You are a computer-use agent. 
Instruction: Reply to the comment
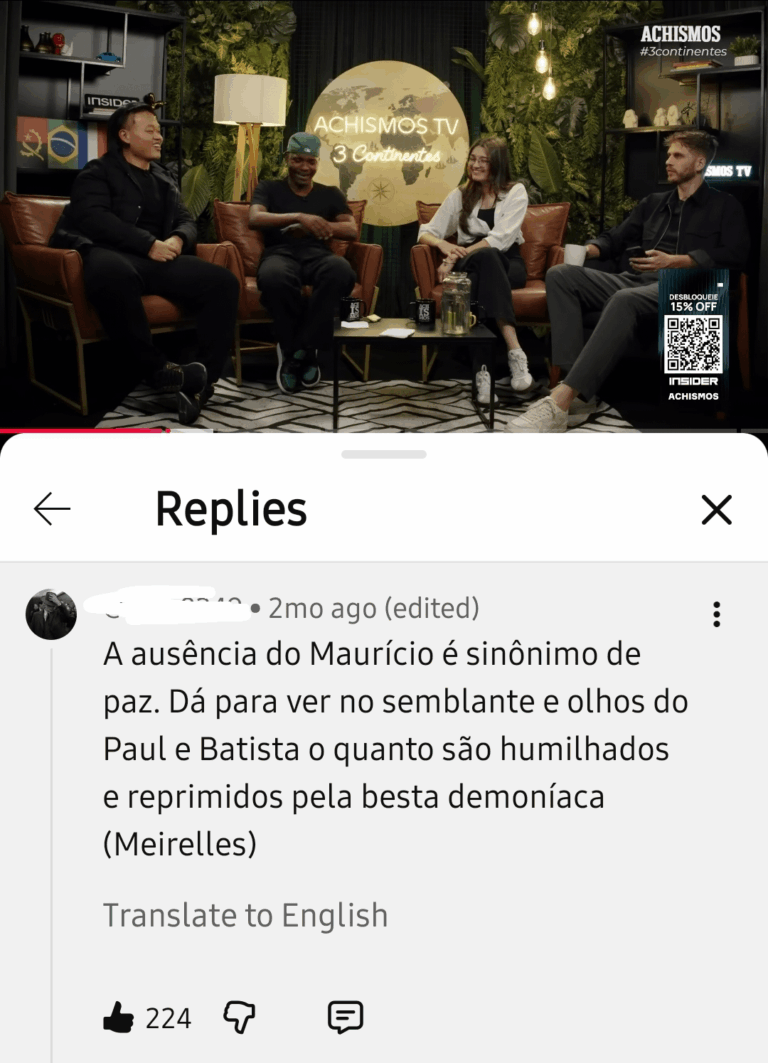pyautogui.click(x=345, y=1018)
